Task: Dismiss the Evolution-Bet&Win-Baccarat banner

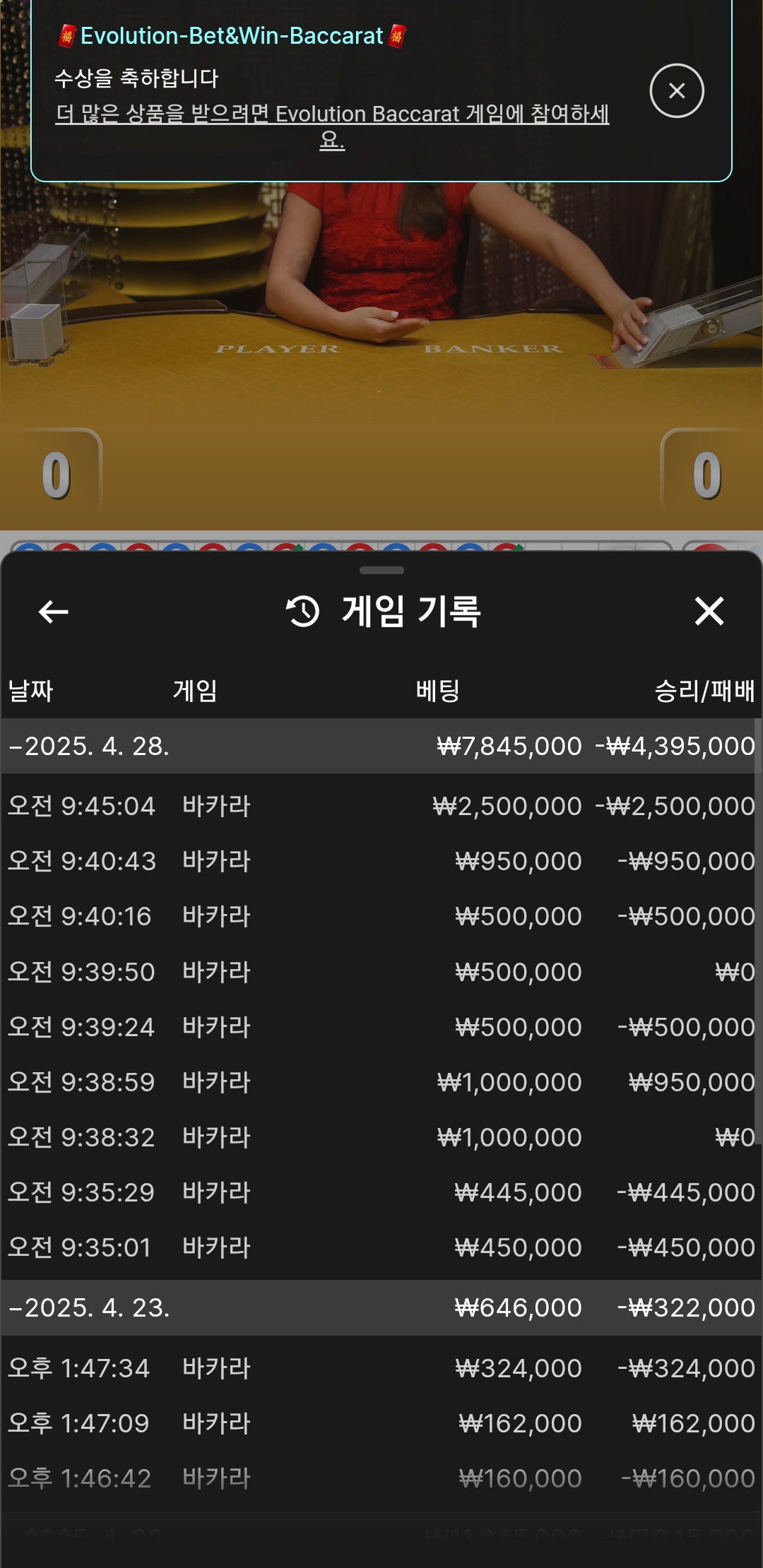Action: (x=676, y=90)
